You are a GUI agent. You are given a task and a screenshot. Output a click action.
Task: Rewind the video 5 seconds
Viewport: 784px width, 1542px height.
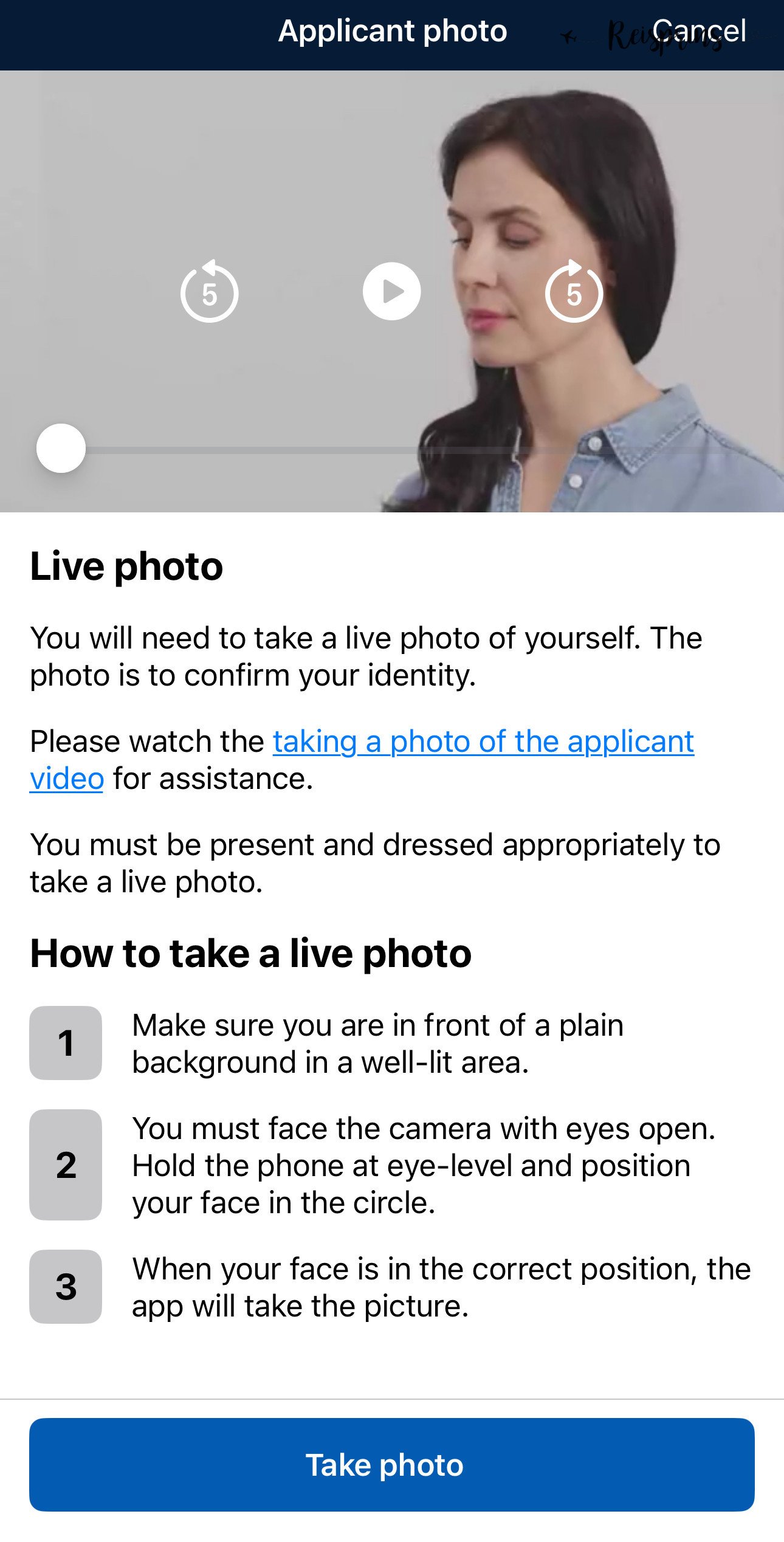[x=209, y=293]
